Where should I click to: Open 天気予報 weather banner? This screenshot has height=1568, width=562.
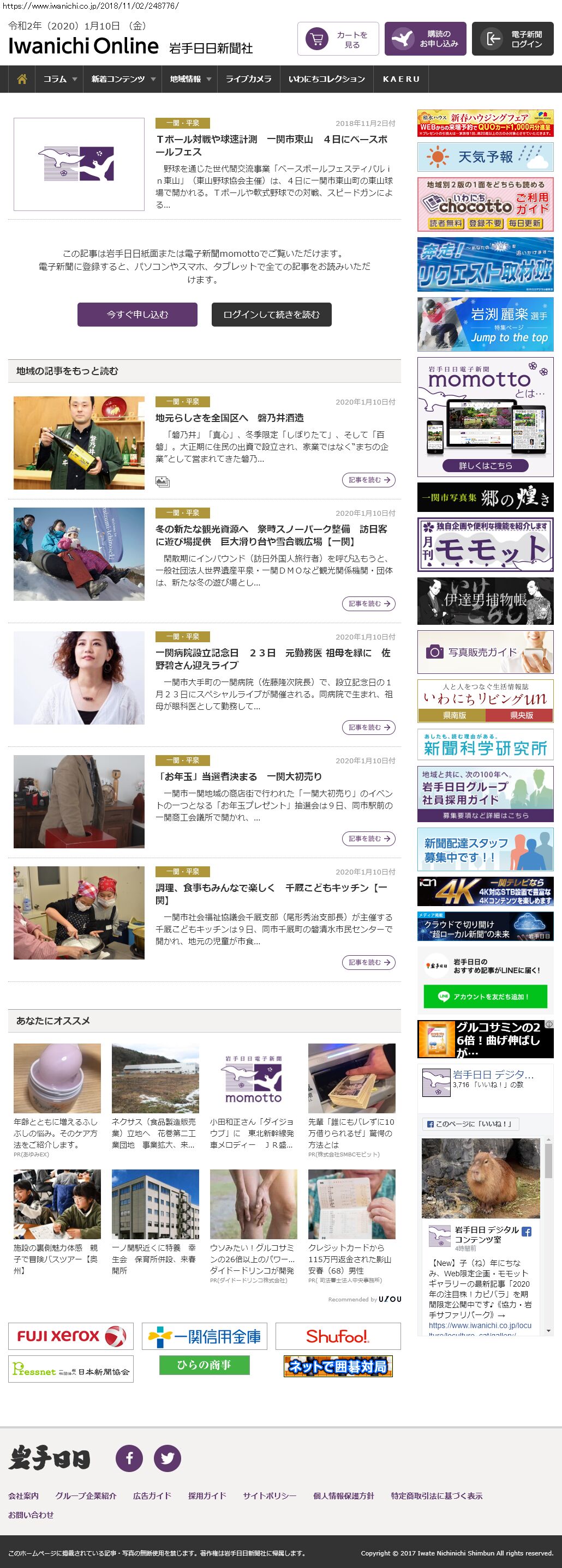click(485, 156)
